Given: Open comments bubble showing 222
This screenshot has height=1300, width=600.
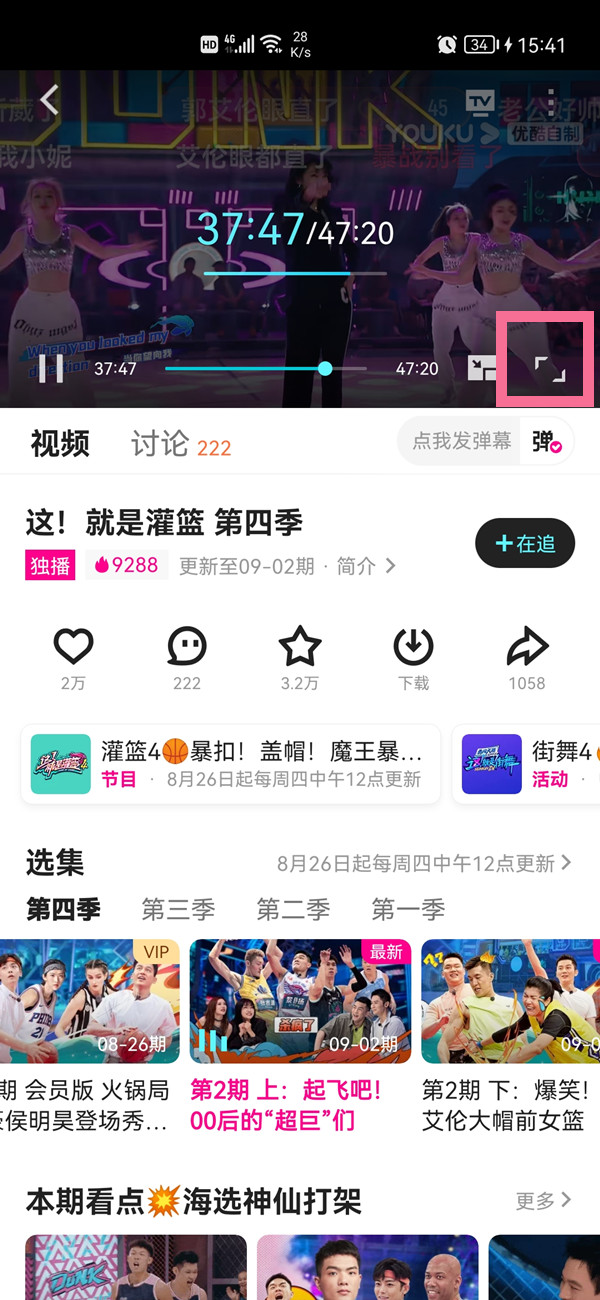Looking at the screenshot, I should 187,648.
